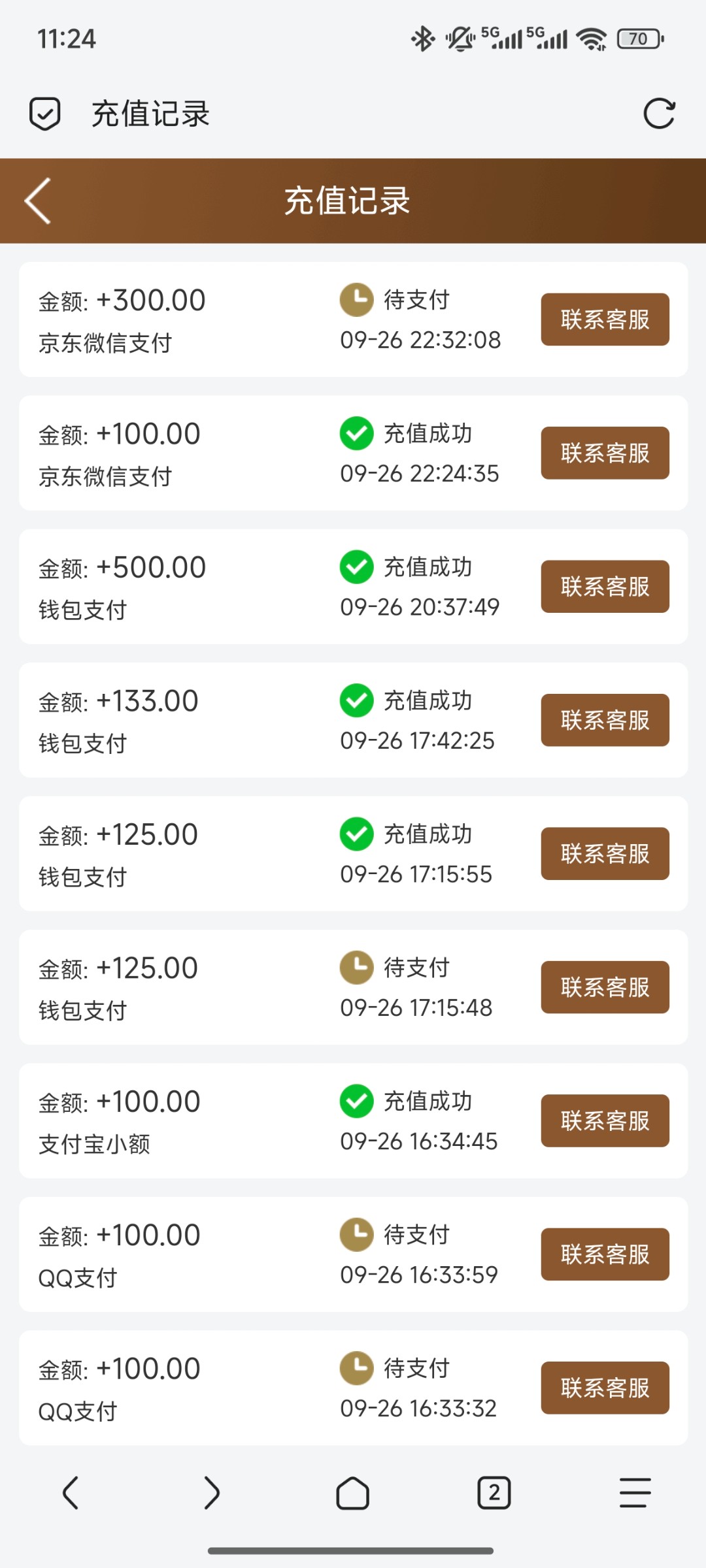Open the tab switcher showing 2 tabs
This screenshot has width=706, height=1568.
[494, 1494]
